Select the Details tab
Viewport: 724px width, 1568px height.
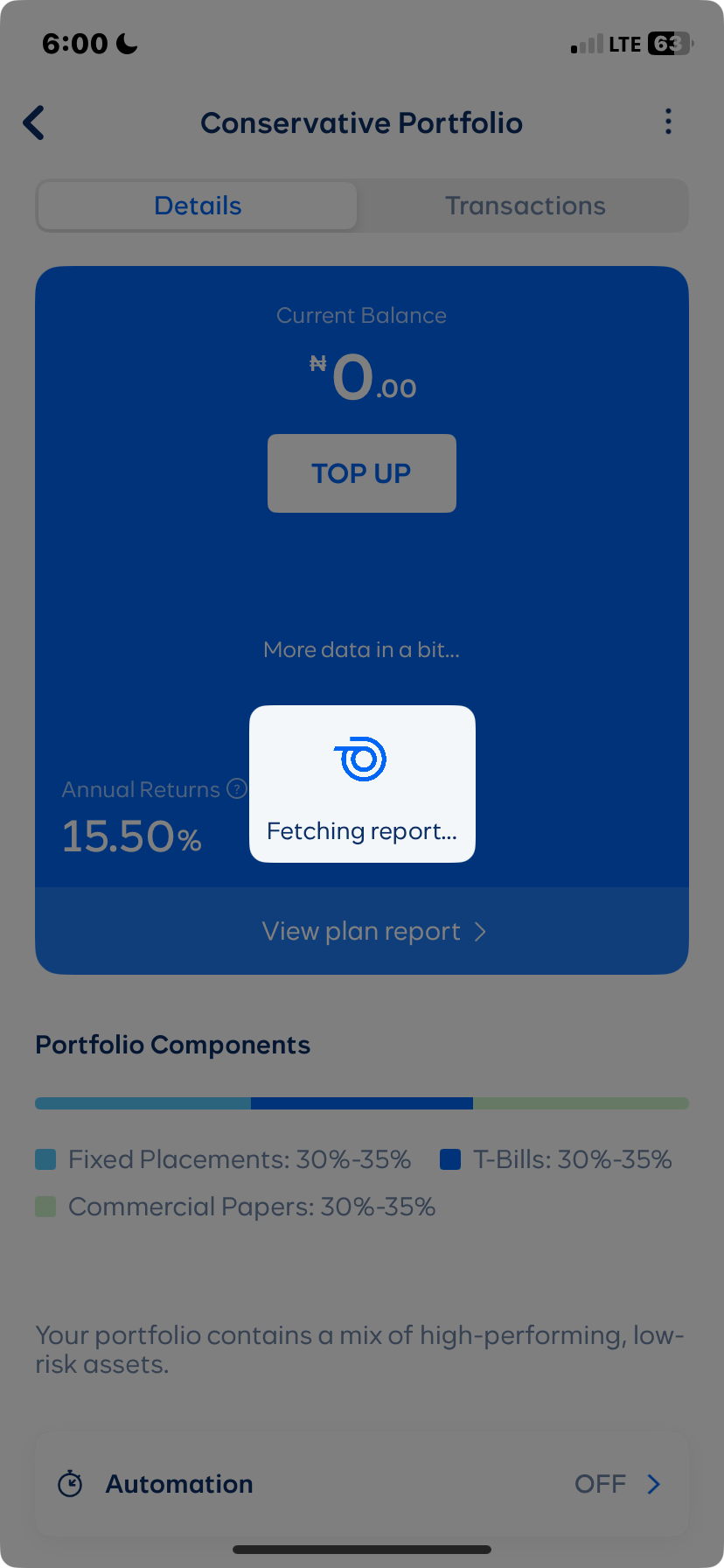point(198,206)
